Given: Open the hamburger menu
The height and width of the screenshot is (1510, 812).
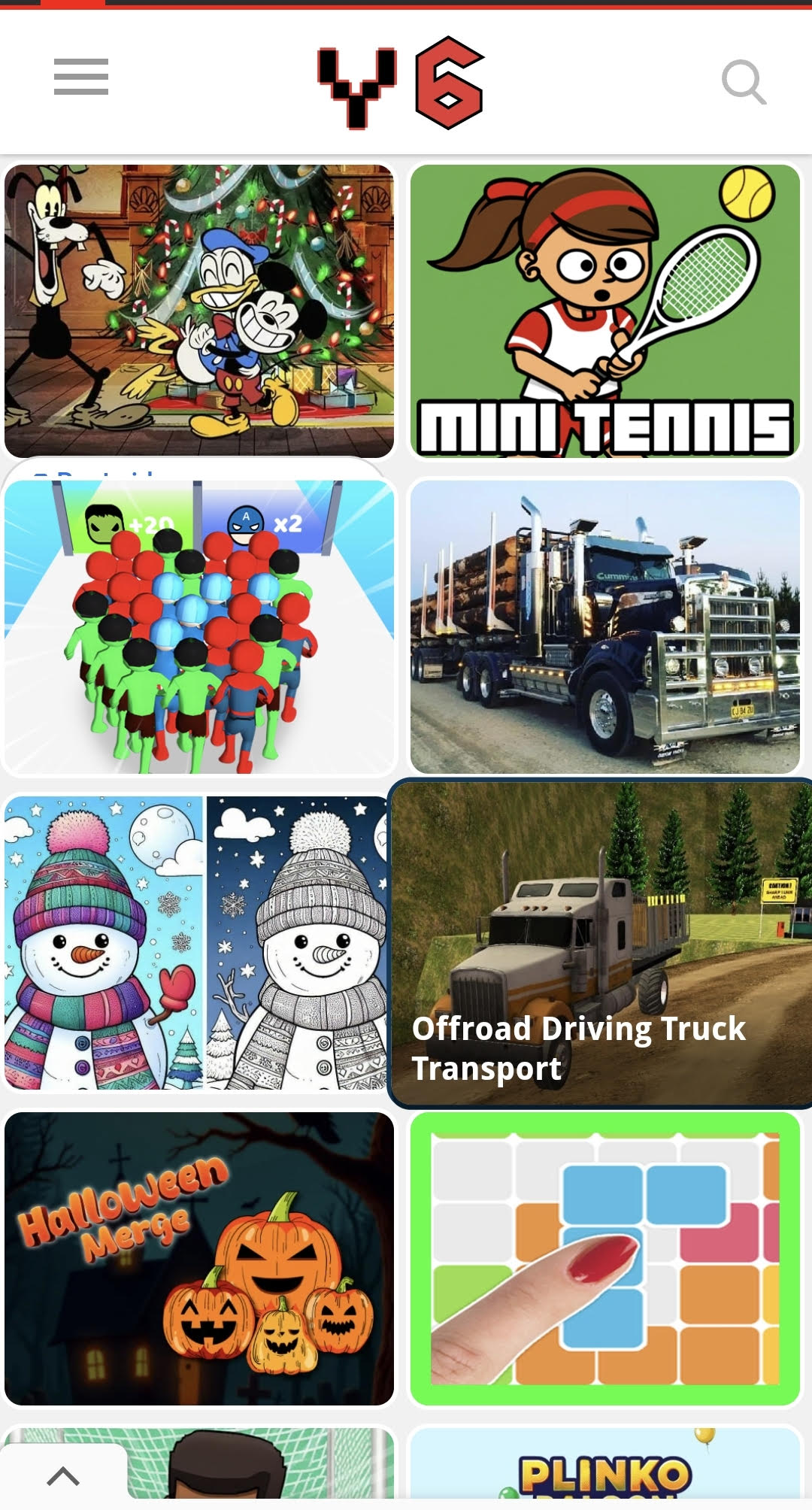Looking at the screenshot, I should (x=81, y=77).
